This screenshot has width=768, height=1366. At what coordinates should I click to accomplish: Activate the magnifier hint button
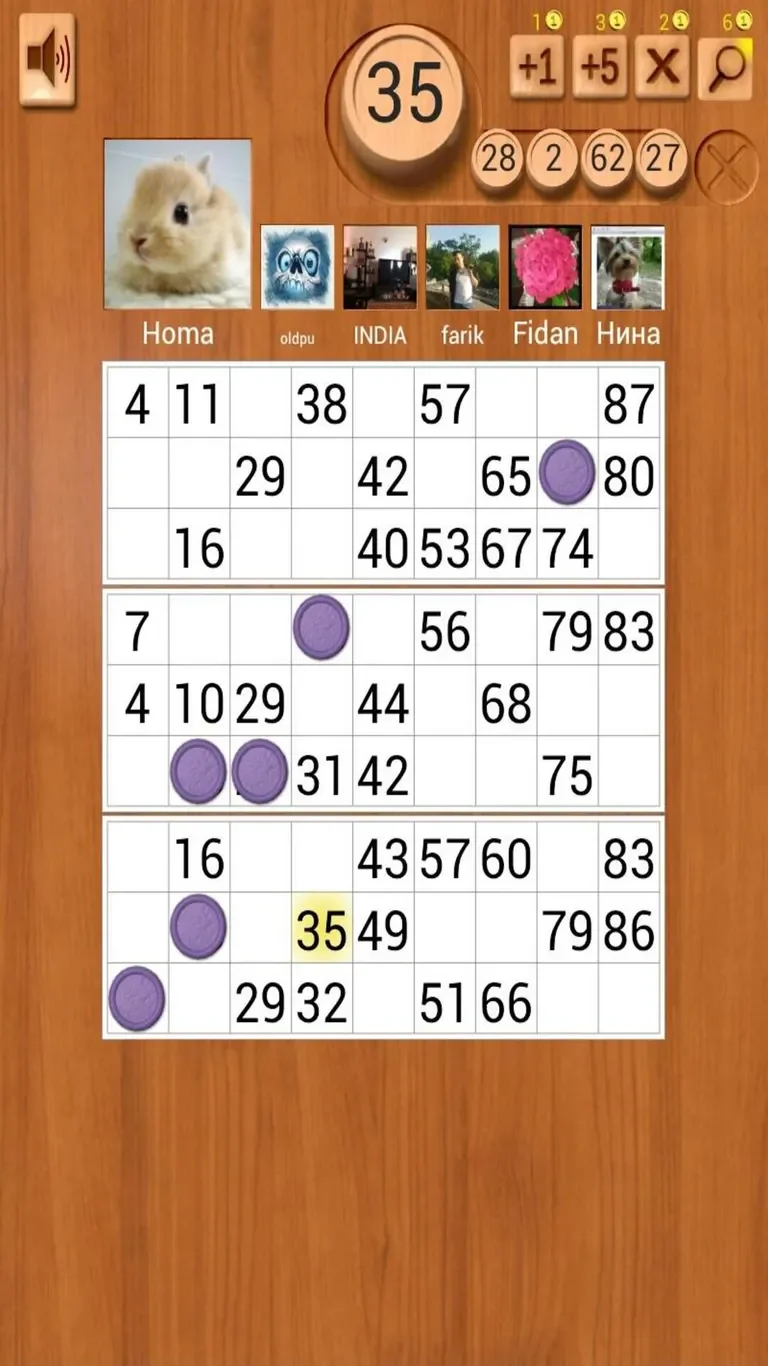click(x=725, y=66)
